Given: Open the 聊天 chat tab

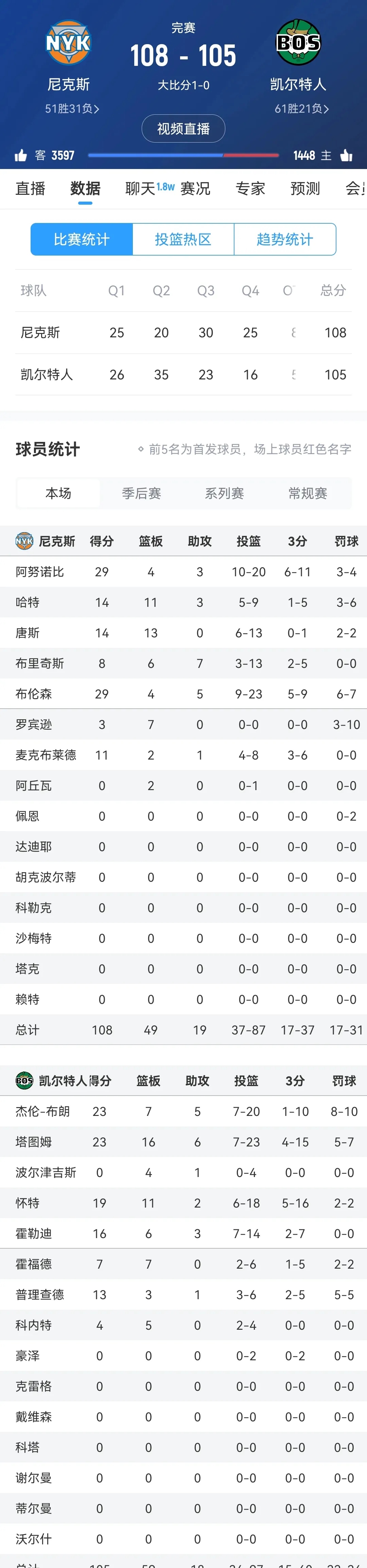Looking at the screenshot, I should (x=141, y=189).
